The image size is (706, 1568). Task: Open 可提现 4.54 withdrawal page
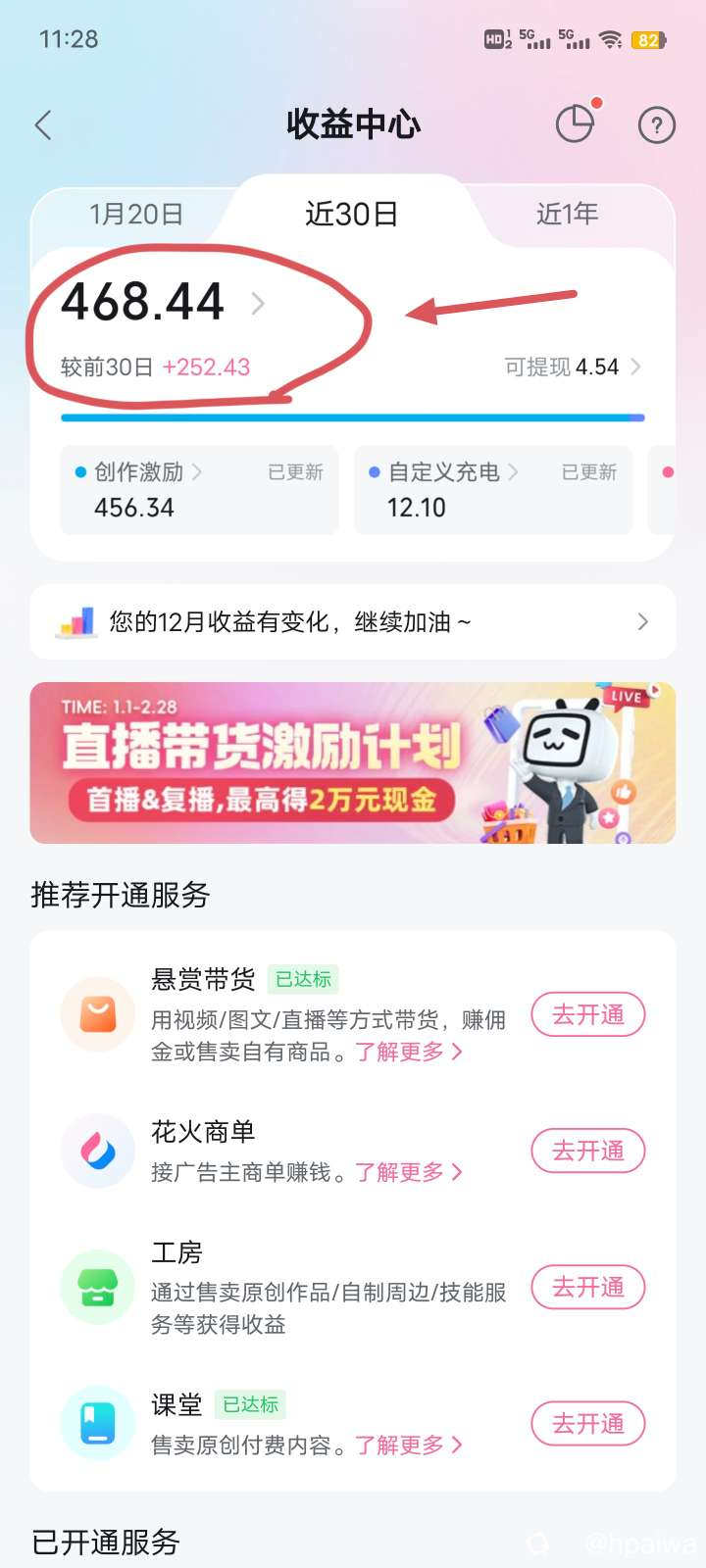coord(573,367)
